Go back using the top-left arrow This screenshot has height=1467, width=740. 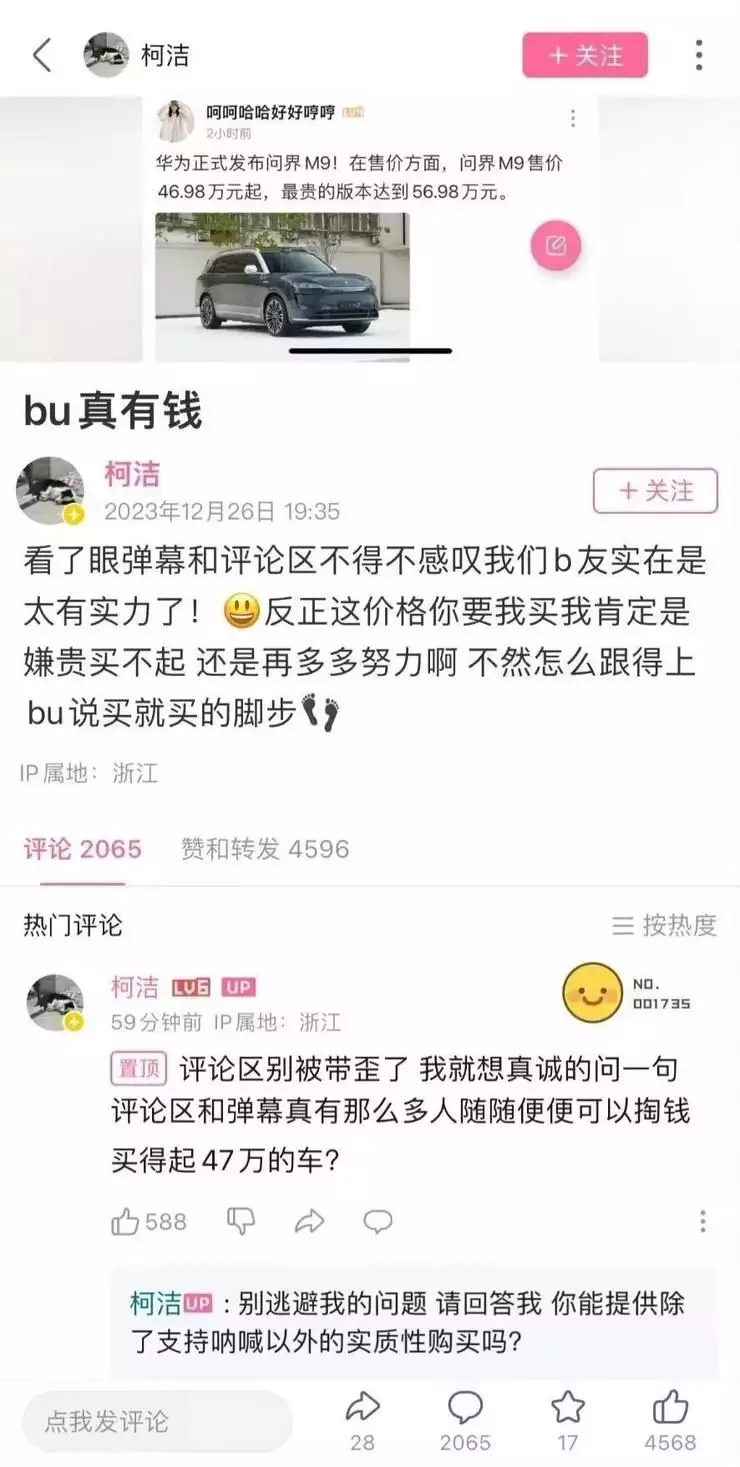42,55
